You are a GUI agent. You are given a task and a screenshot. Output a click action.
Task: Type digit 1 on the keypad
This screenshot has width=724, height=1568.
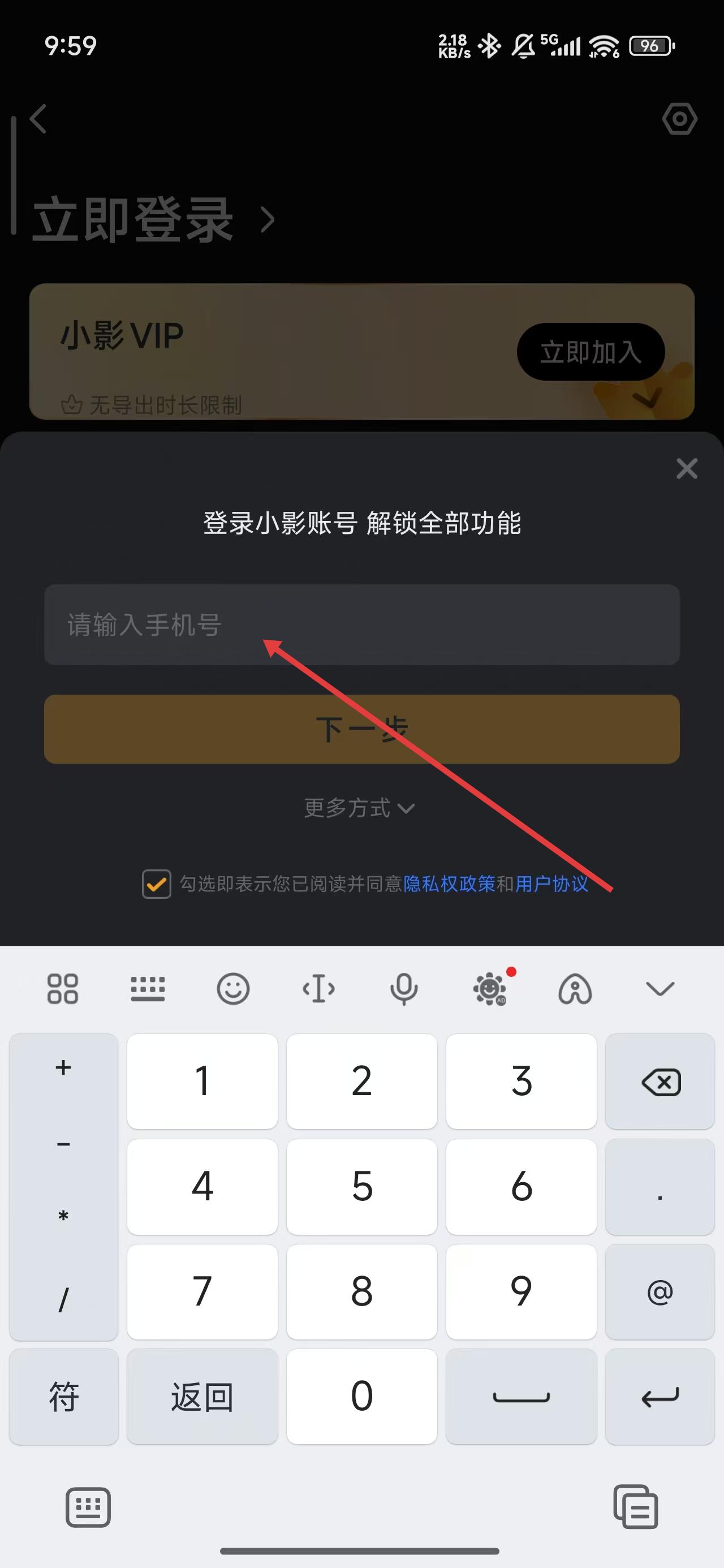pyautogui.click(x=202, y=1082)
